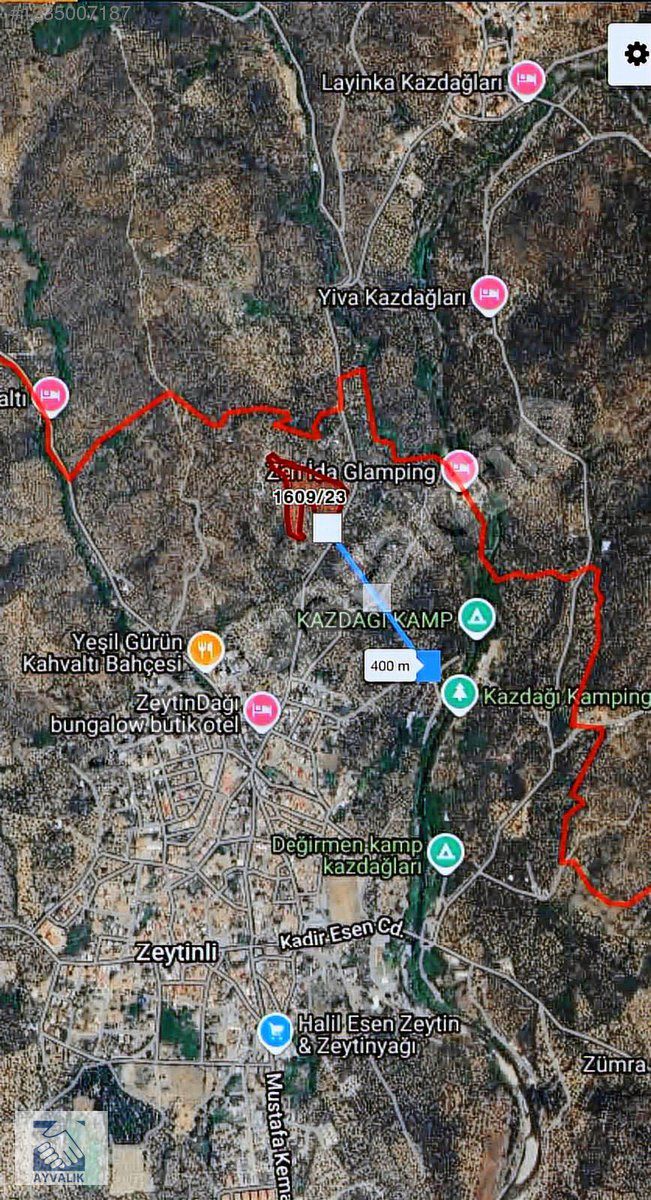
Task: Open the Zeytida Glamping marker
Action: (459, 468)
